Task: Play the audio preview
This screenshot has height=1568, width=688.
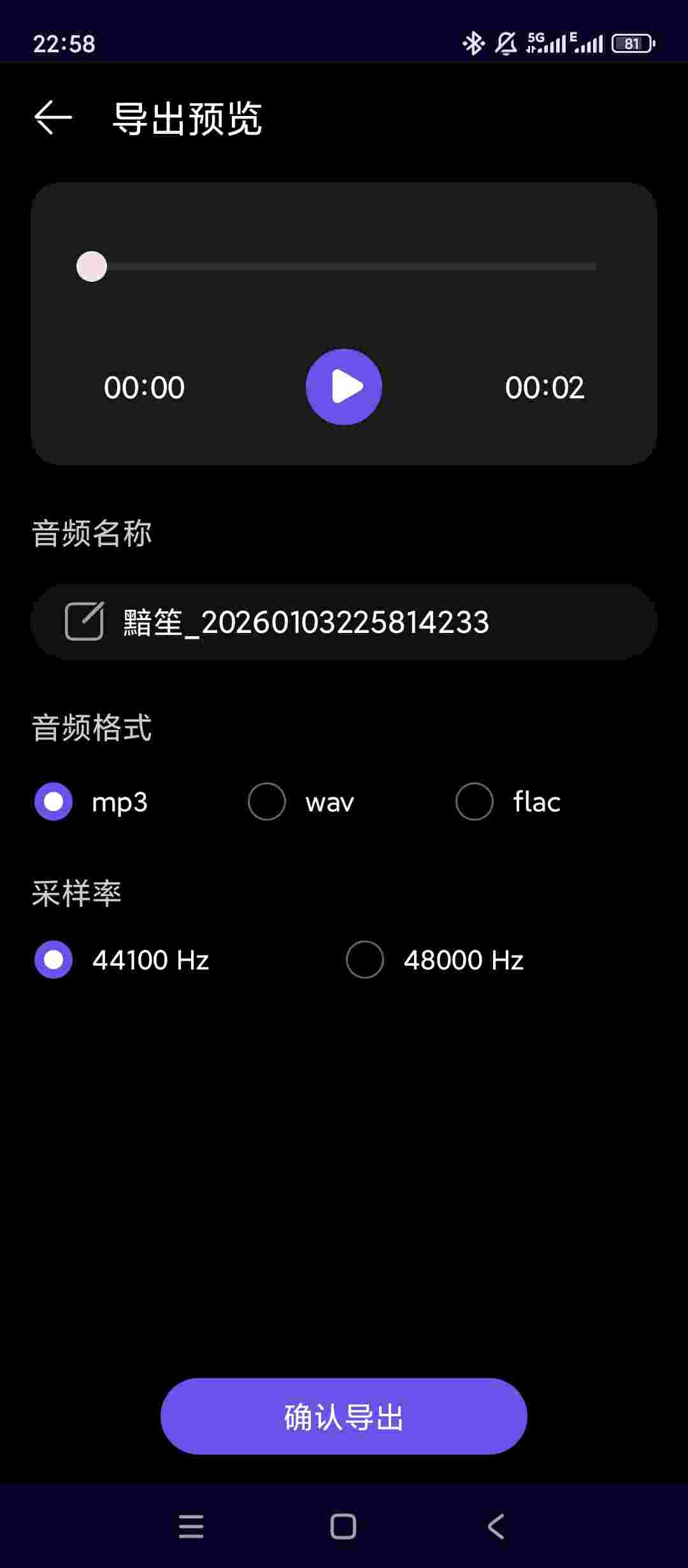Action: coord(344,387)
